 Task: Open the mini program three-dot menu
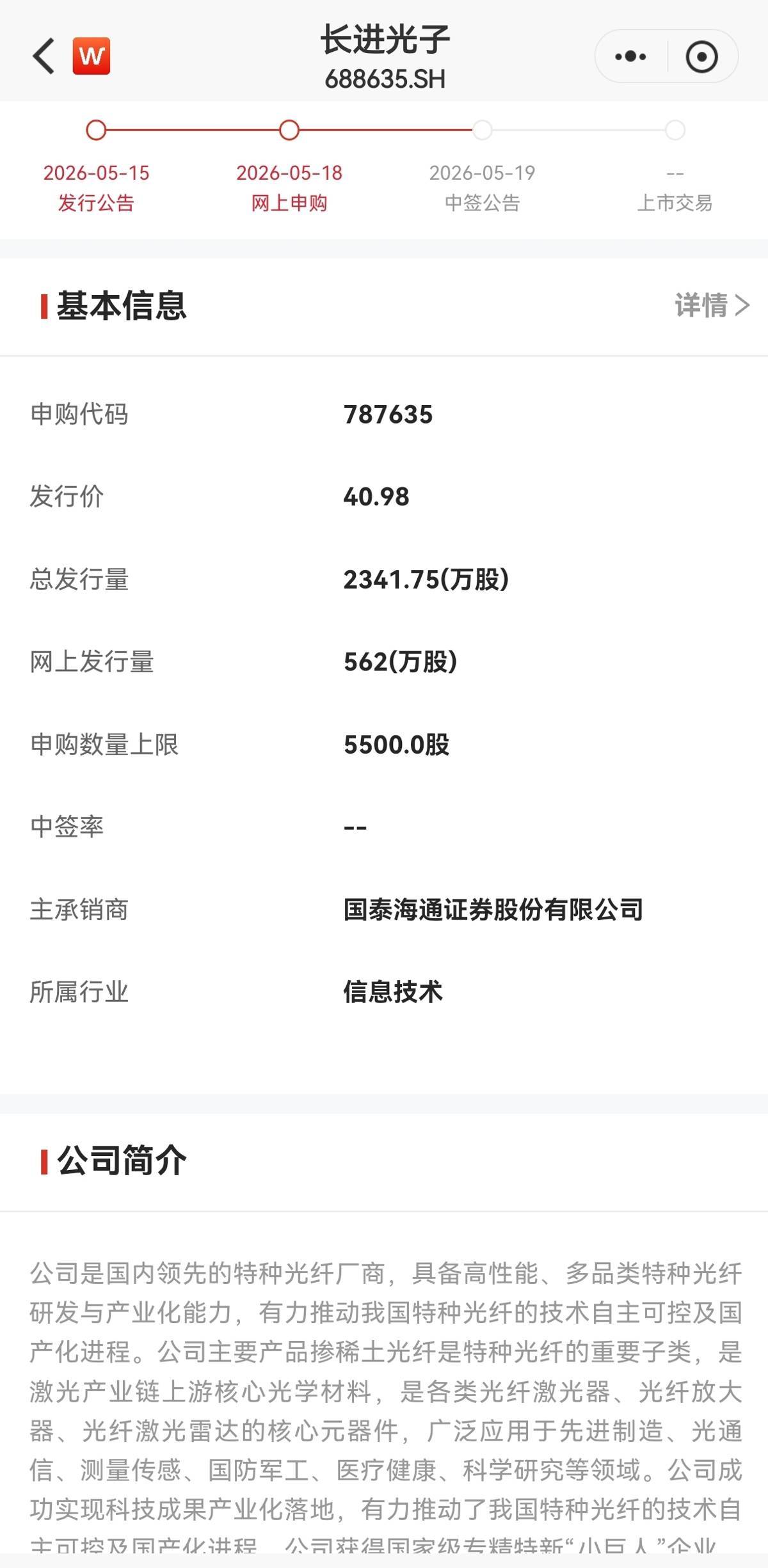click(x=630, y=56)
